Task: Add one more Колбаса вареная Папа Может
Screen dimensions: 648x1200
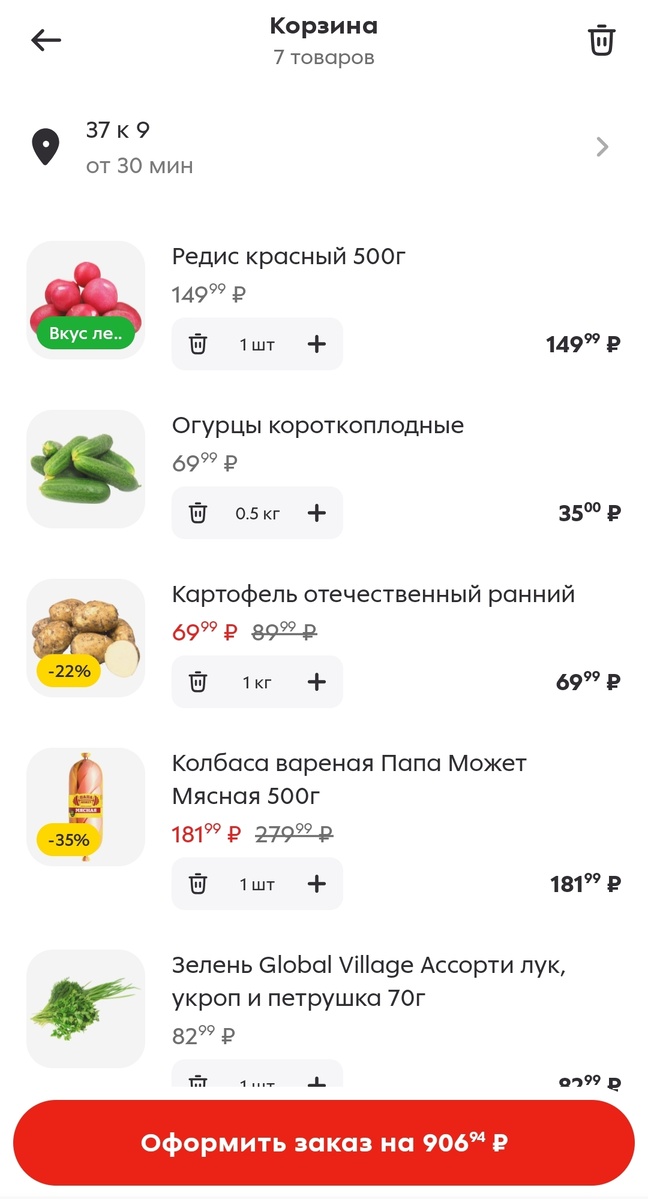Action: 316,884
